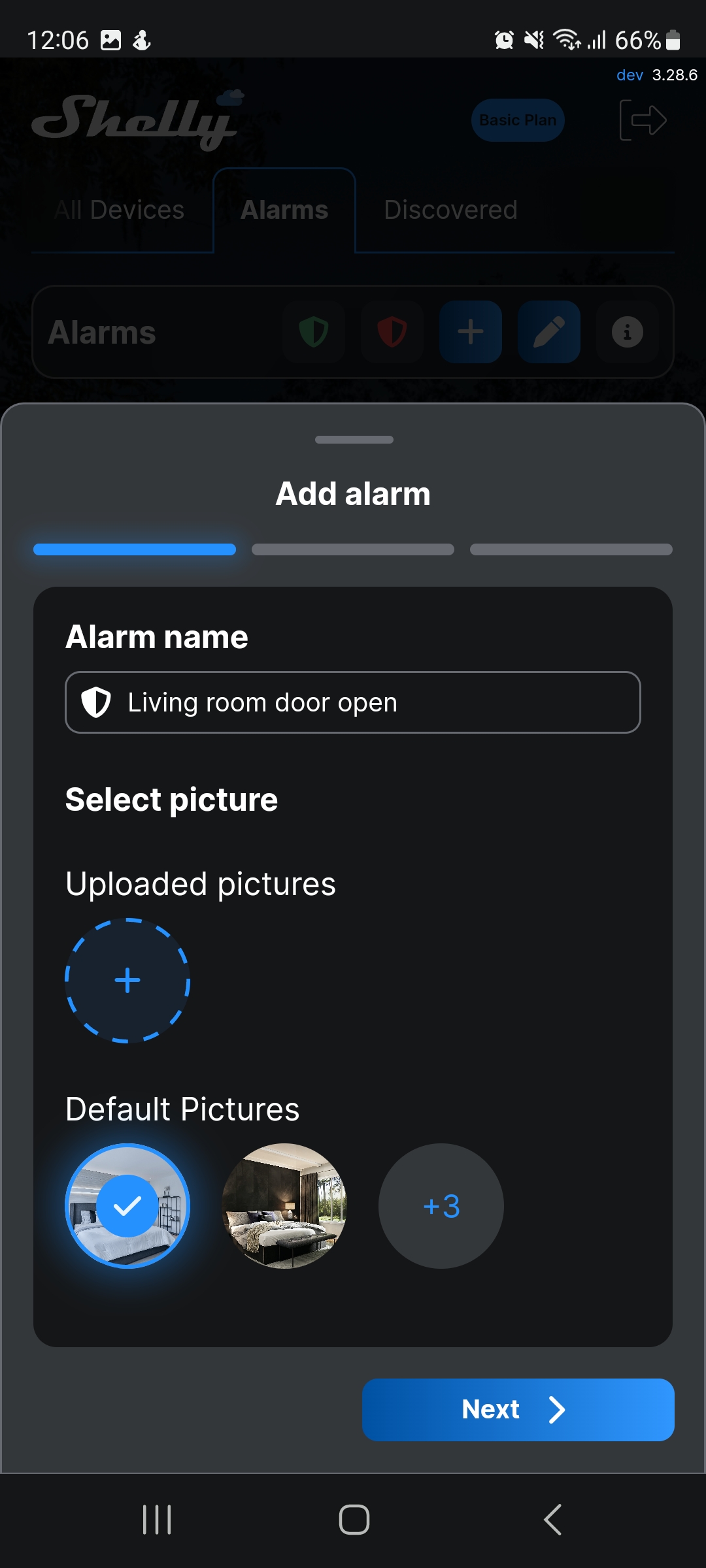Open remaining pictures with the +3 circle
Image resolution: width=706 pixels, height=1568 pixels.
441,1207
